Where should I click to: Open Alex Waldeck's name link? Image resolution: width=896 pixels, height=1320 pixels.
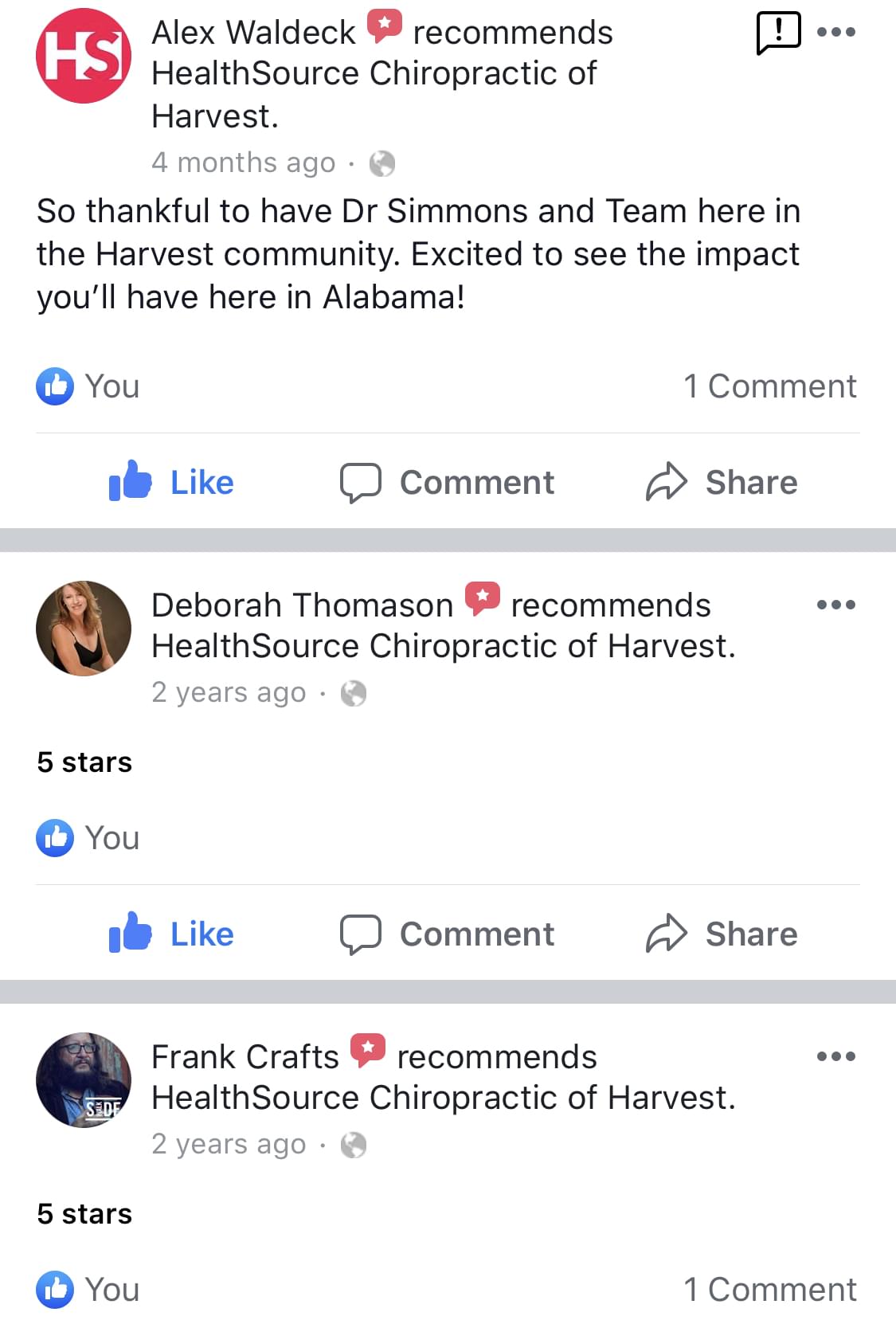tap(253, 33)
